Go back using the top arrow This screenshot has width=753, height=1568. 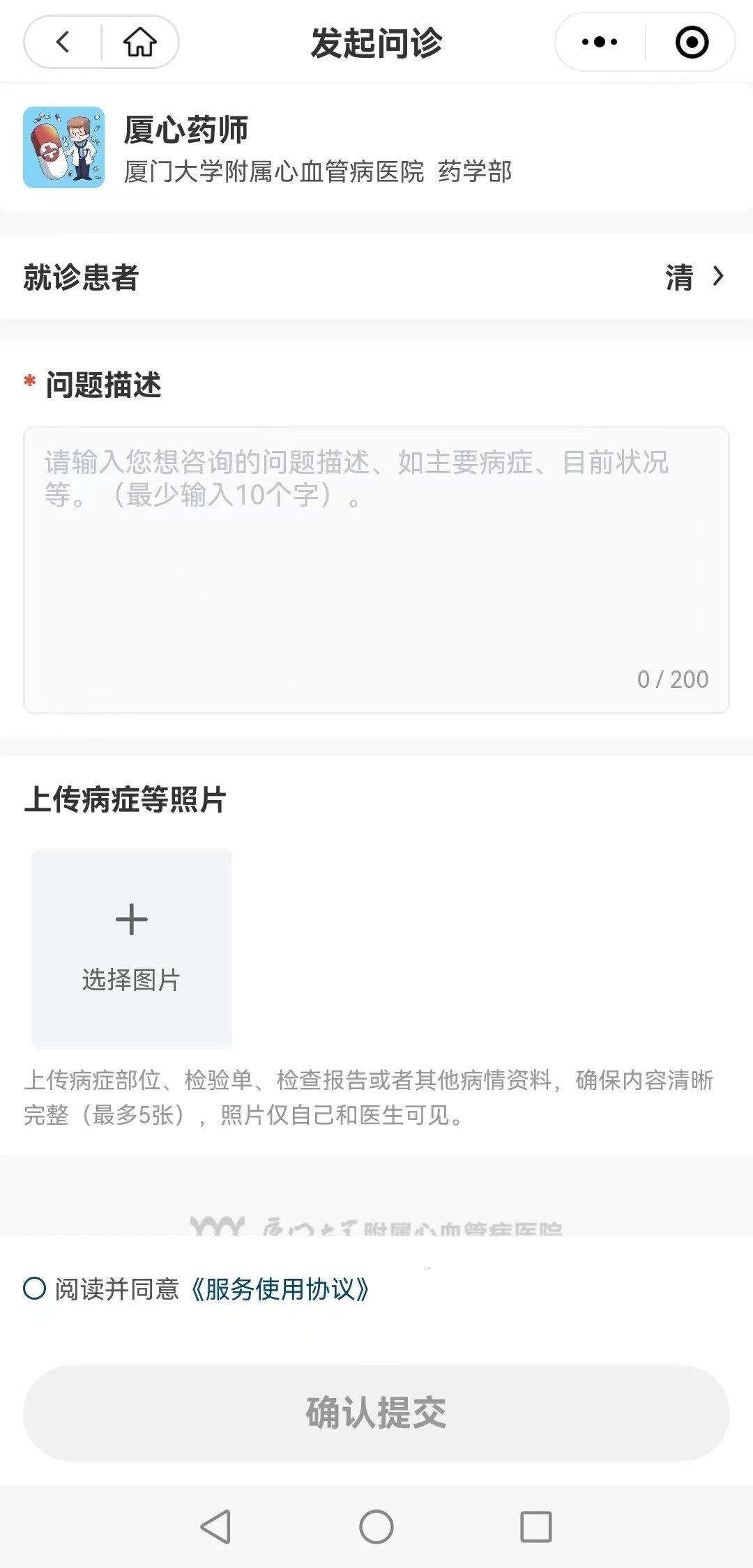click(63, 42)
